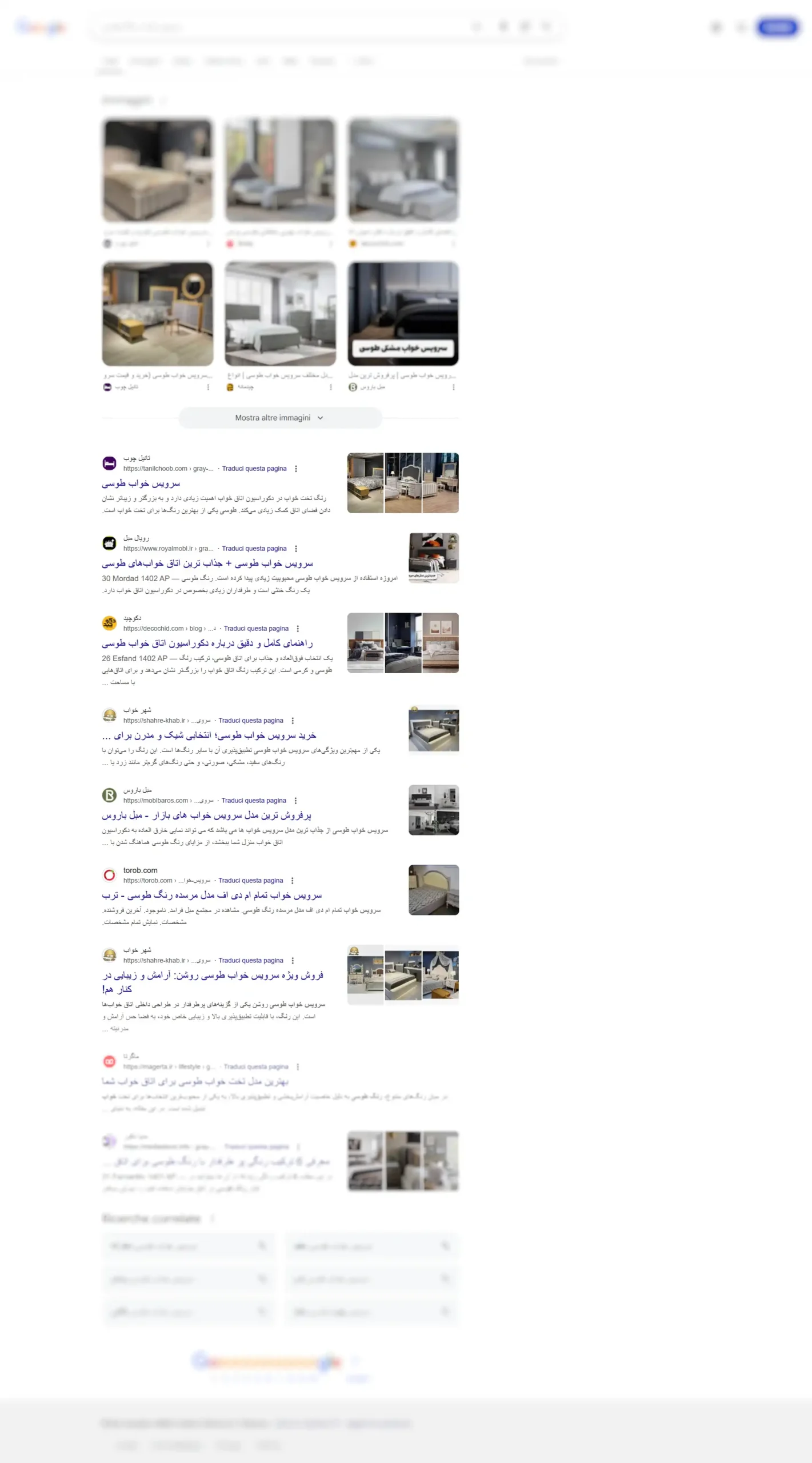
Task: Translate the torob.com result page
Action: click(x=251, y=881)
